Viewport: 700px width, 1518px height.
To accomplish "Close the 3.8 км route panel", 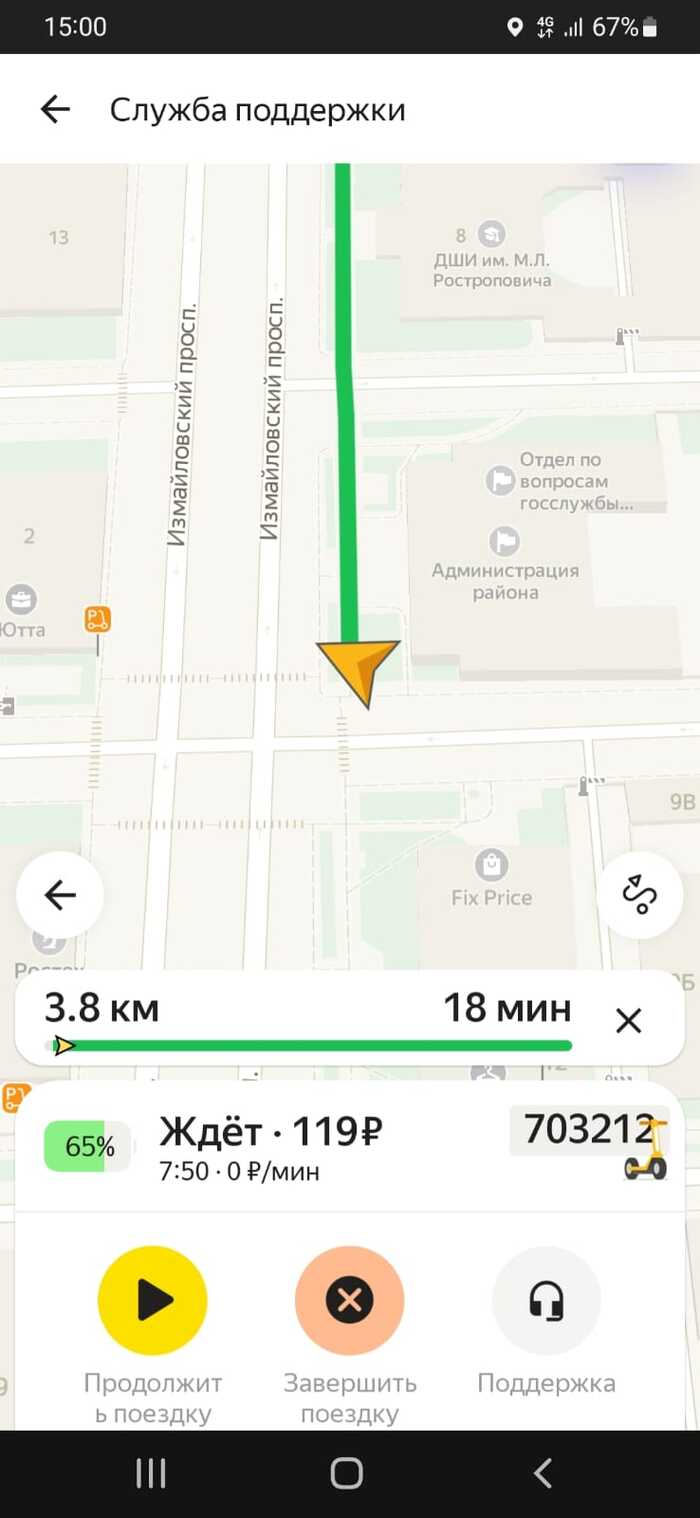I will [x=628, y=1021].
